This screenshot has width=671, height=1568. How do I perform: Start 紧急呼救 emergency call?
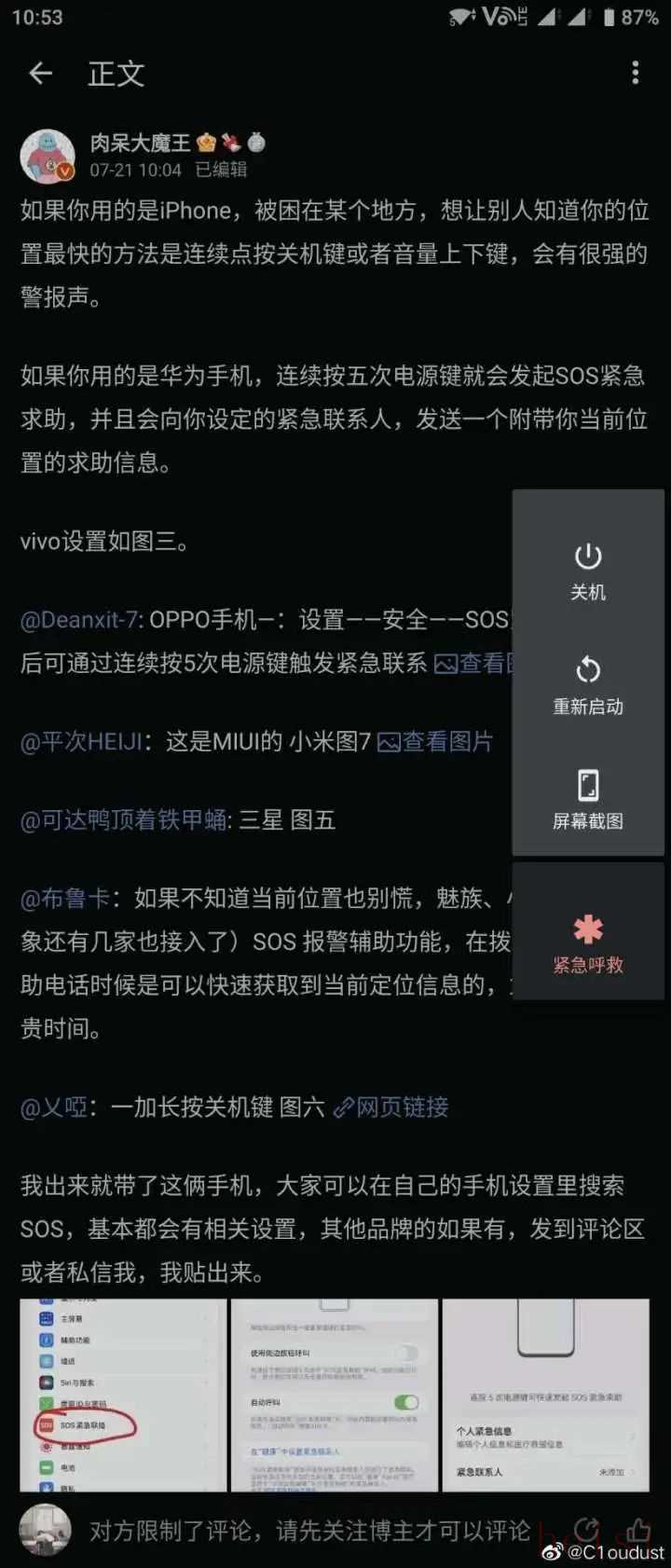tap(588, 943)
